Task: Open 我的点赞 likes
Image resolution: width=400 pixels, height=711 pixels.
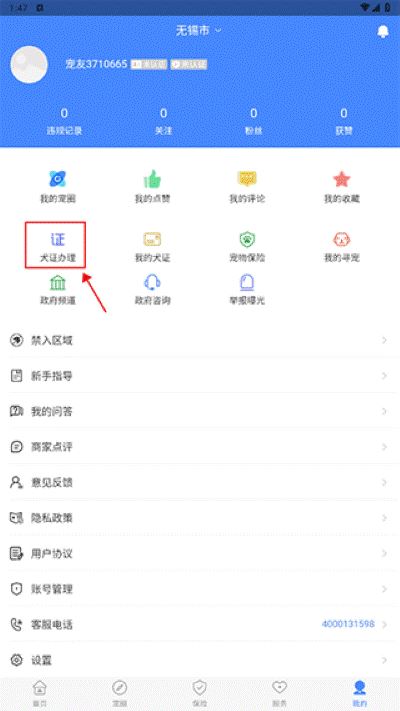Action: point(152,187)
